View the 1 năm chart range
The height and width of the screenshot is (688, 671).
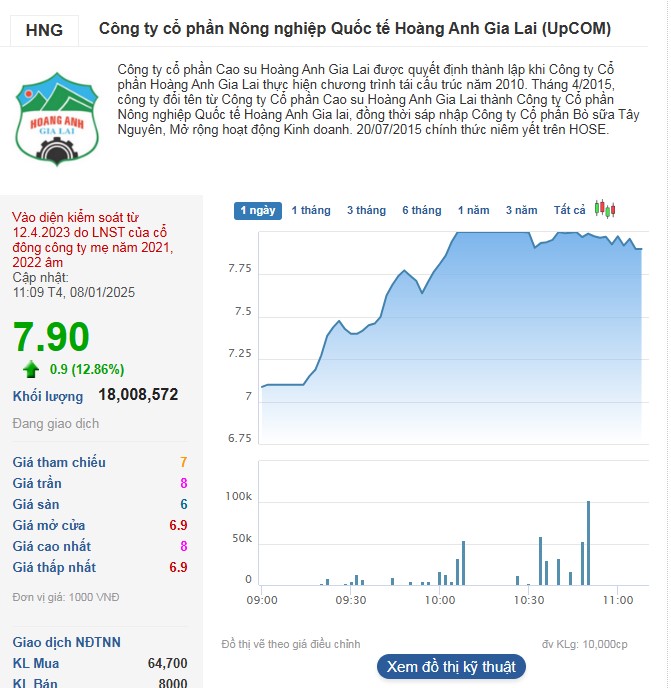(474, 210)
